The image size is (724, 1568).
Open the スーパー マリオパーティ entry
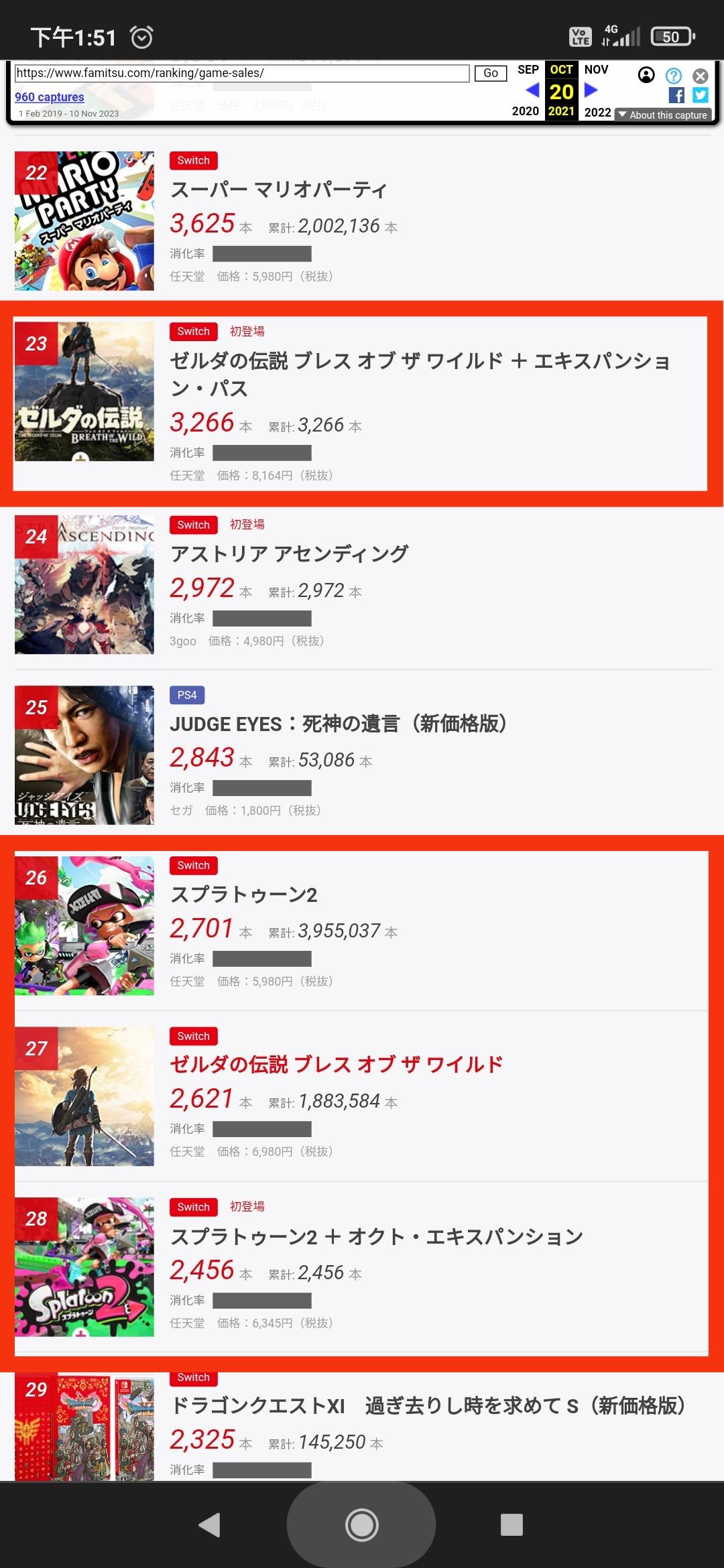[279, 190]
